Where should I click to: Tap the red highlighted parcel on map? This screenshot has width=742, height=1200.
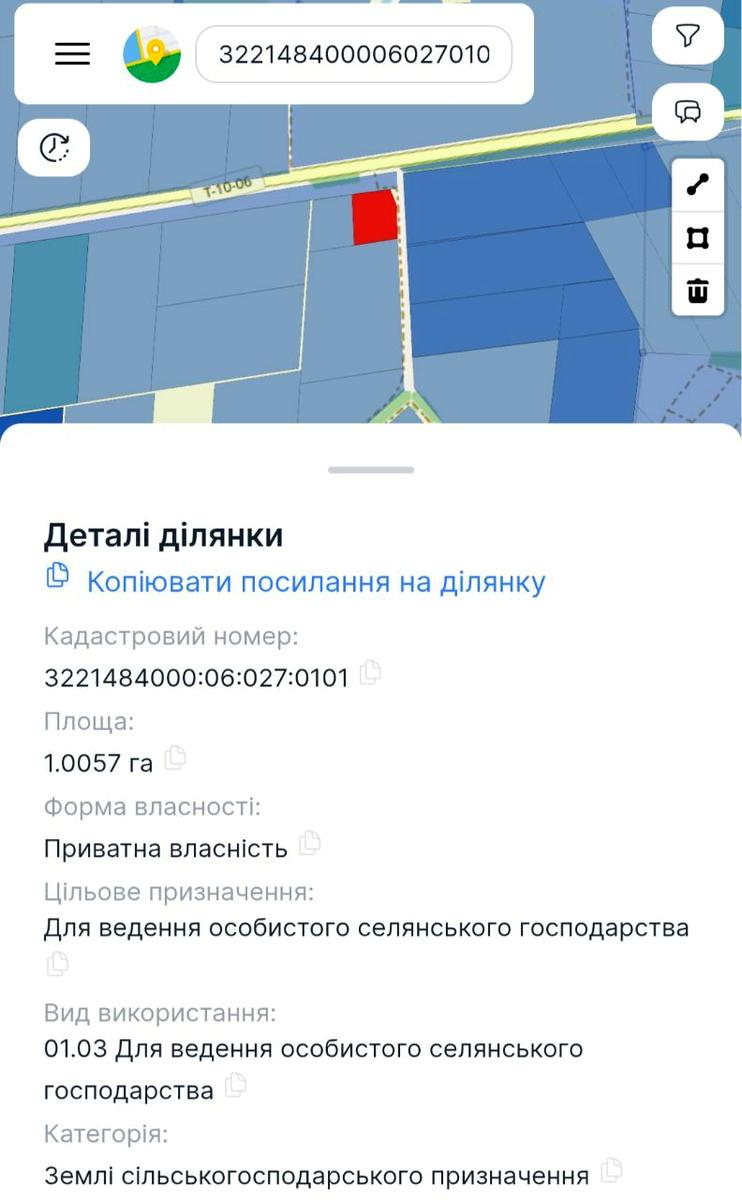pos(374,218)
